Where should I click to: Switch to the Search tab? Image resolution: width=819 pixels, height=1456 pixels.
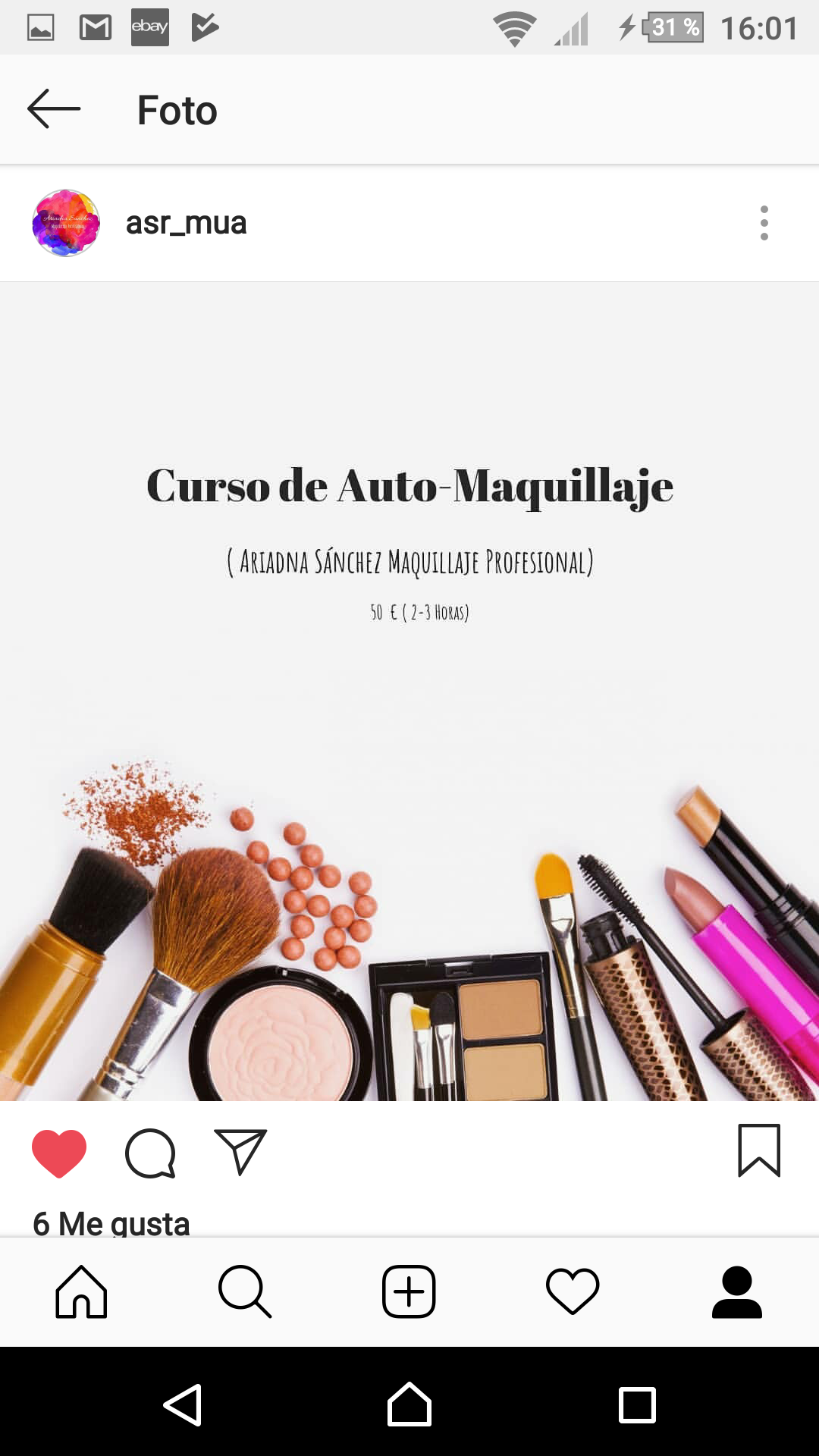pos(245,1291)
